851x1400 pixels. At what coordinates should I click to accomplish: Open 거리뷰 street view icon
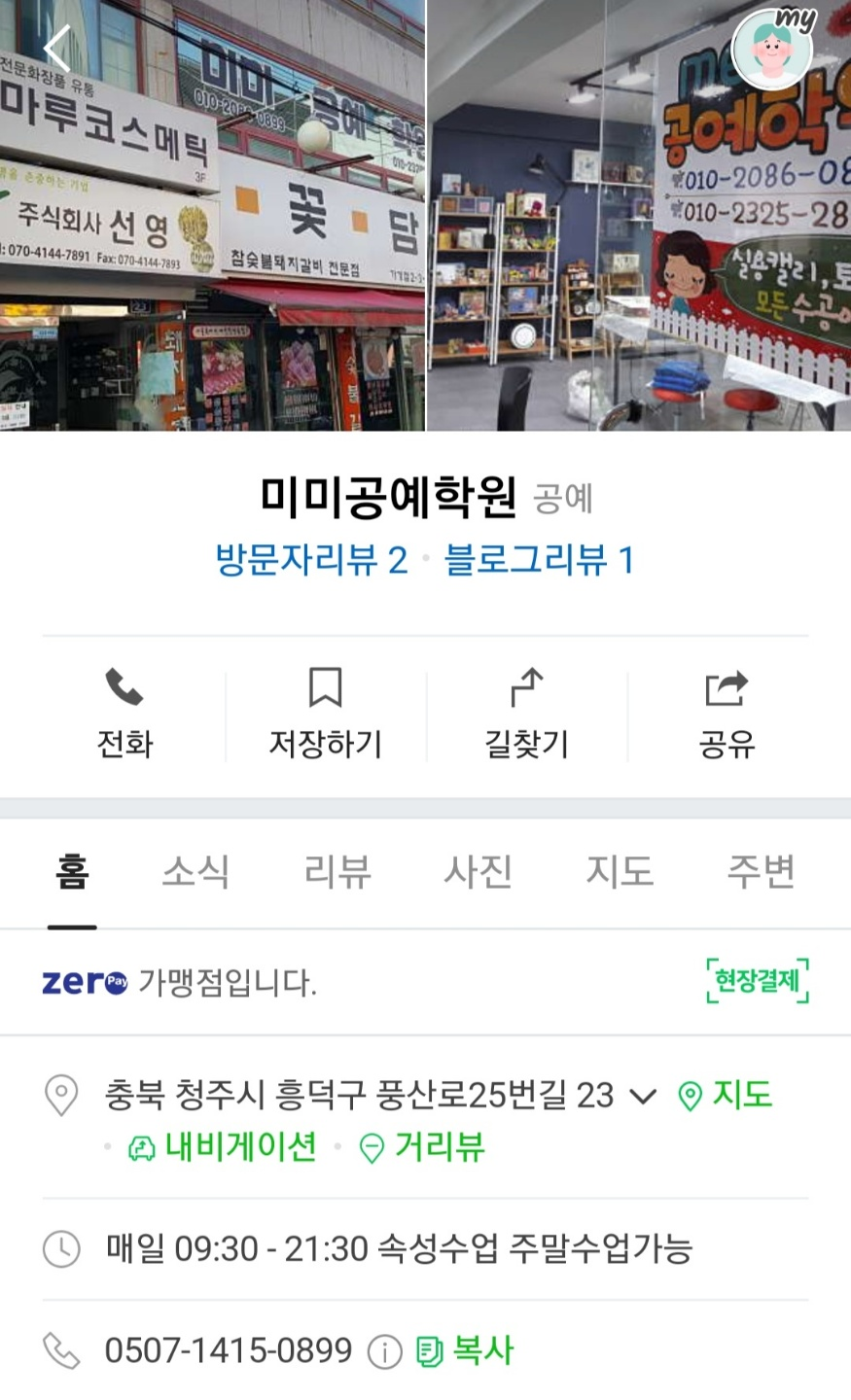tap(374, 1148)
